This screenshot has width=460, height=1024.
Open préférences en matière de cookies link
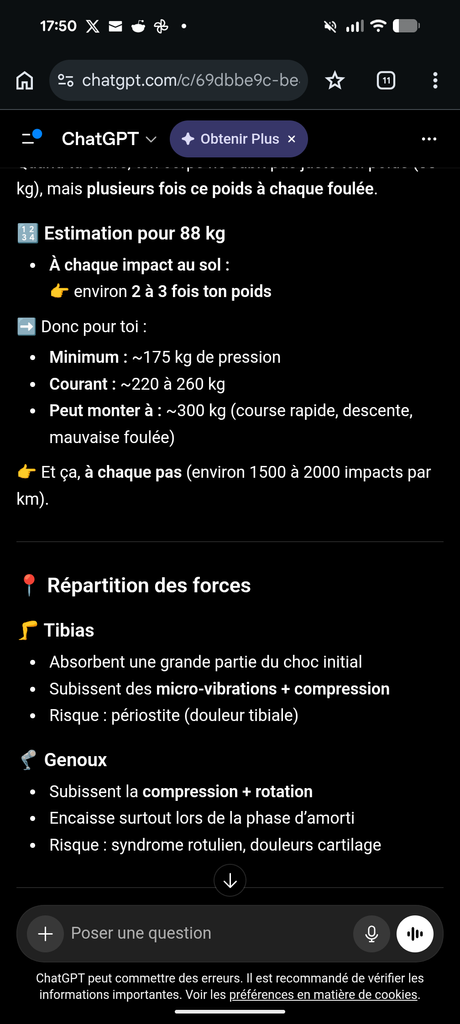click(323, 995)
